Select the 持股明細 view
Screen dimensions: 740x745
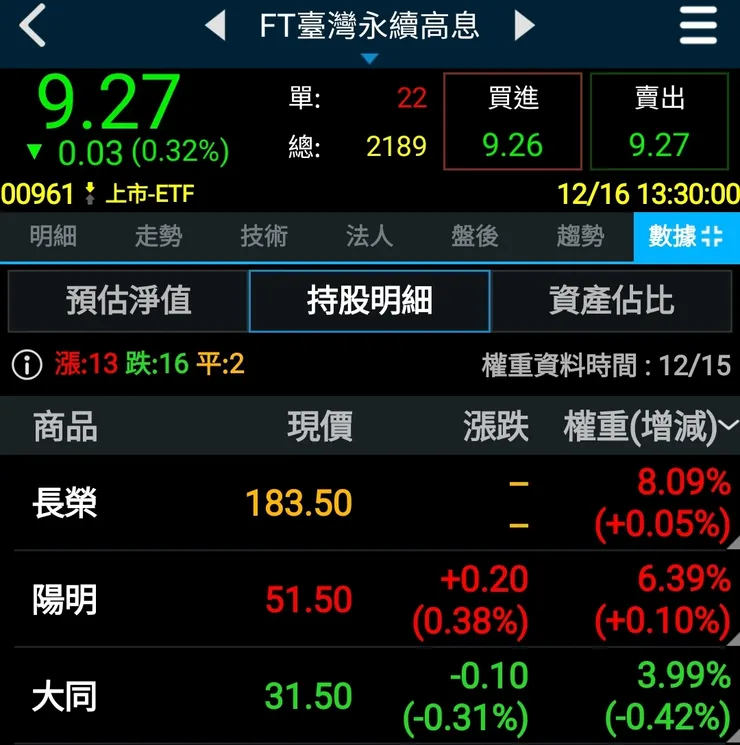369,301
